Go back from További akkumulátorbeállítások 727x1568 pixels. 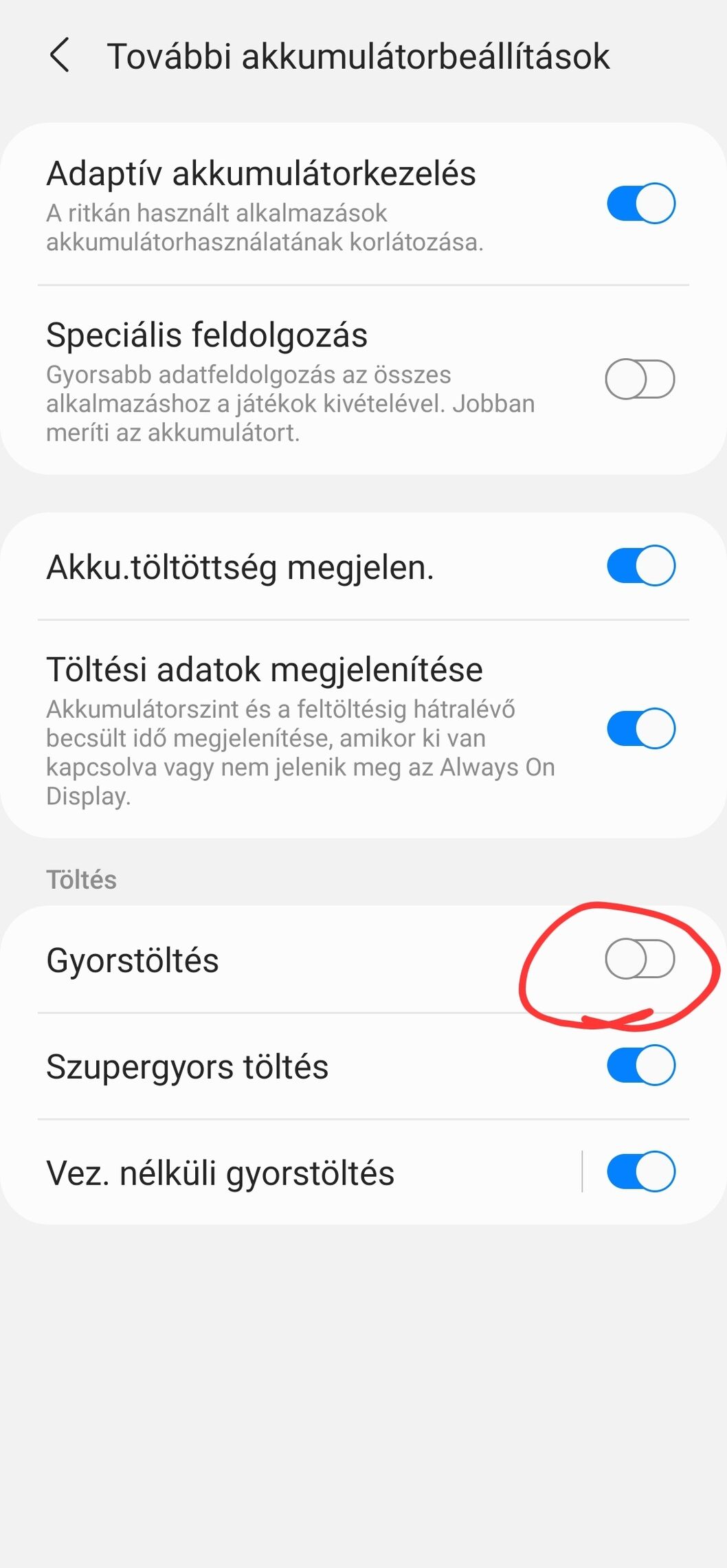(60, 56)
